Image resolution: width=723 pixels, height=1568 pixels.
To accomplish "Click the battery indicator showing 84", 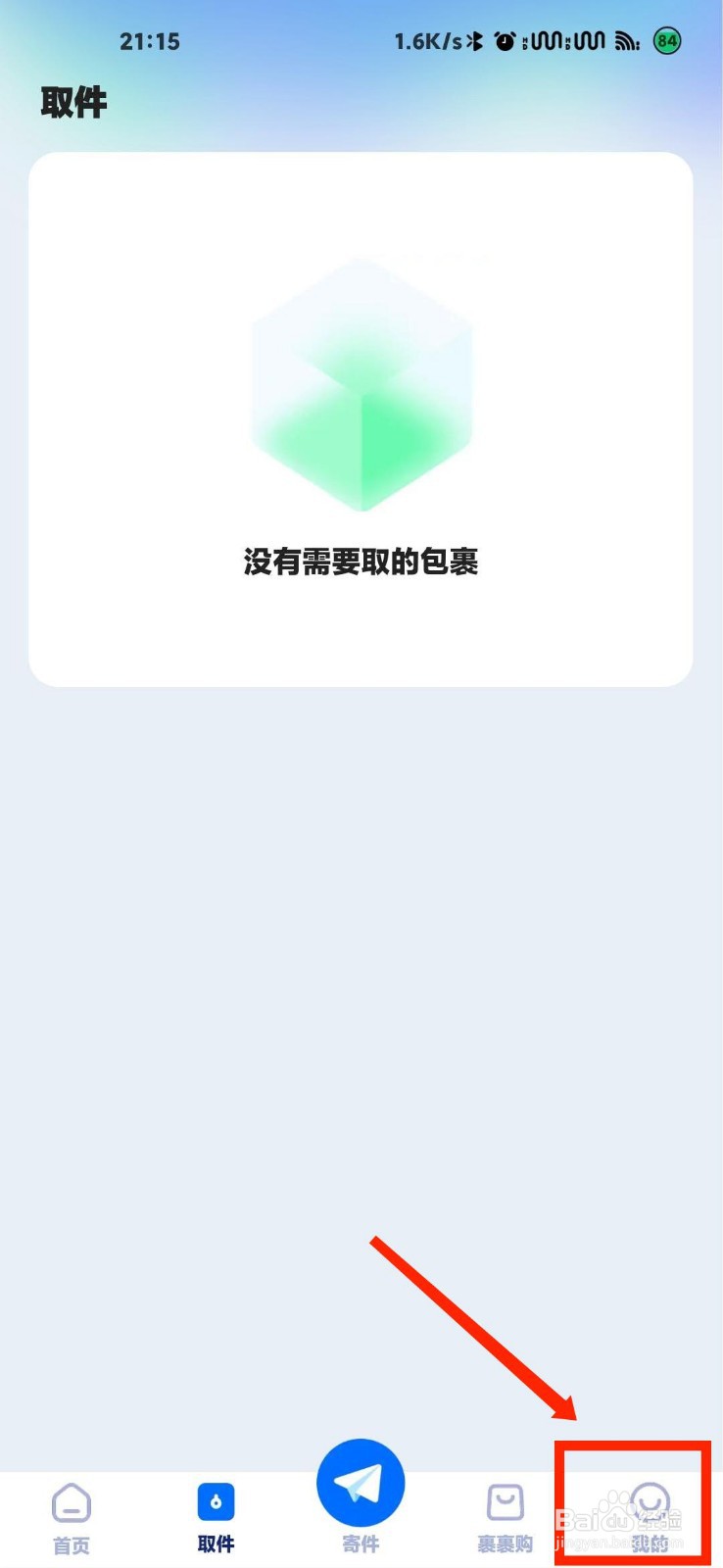I will click(x=665, y=41).
